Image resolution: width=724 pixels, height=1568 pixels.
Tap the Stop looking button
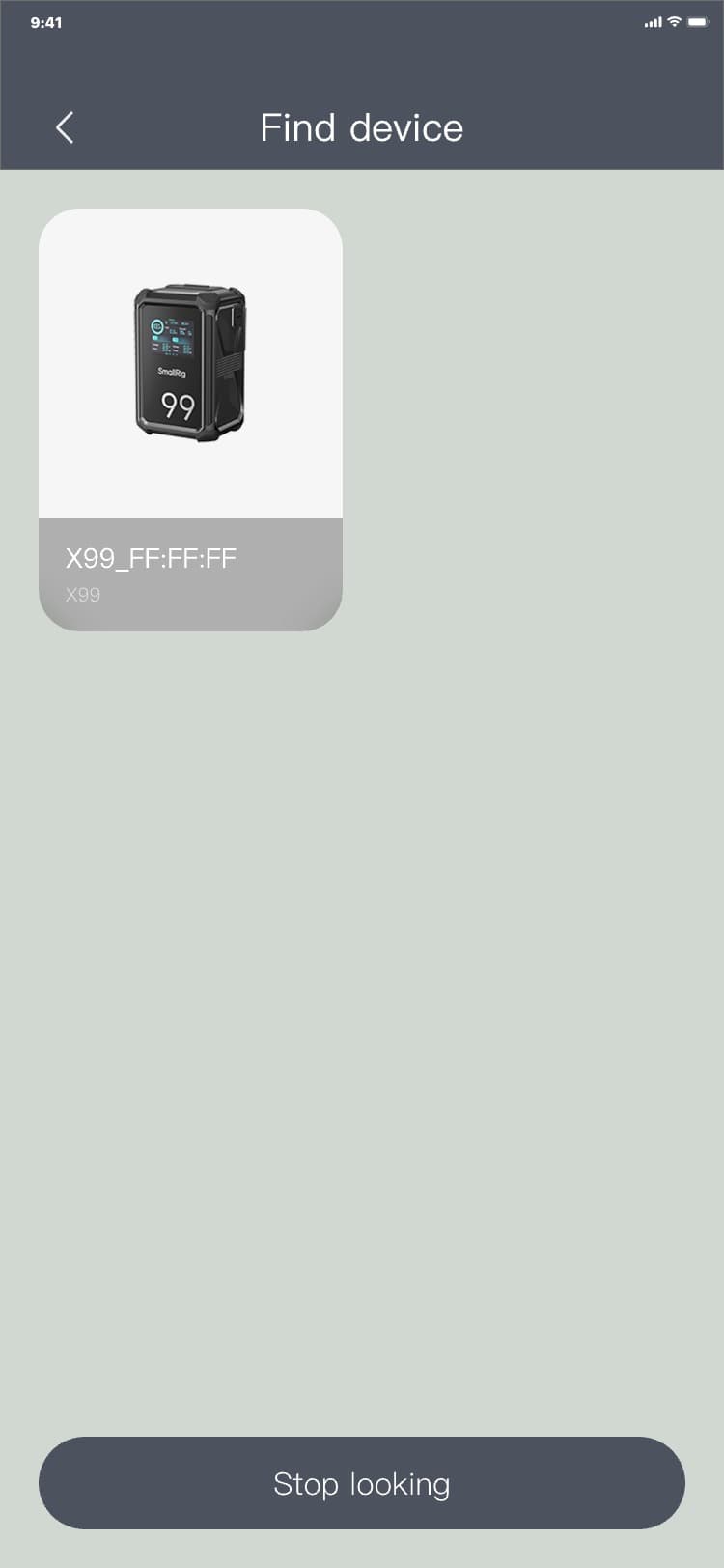click(362, 1483)
